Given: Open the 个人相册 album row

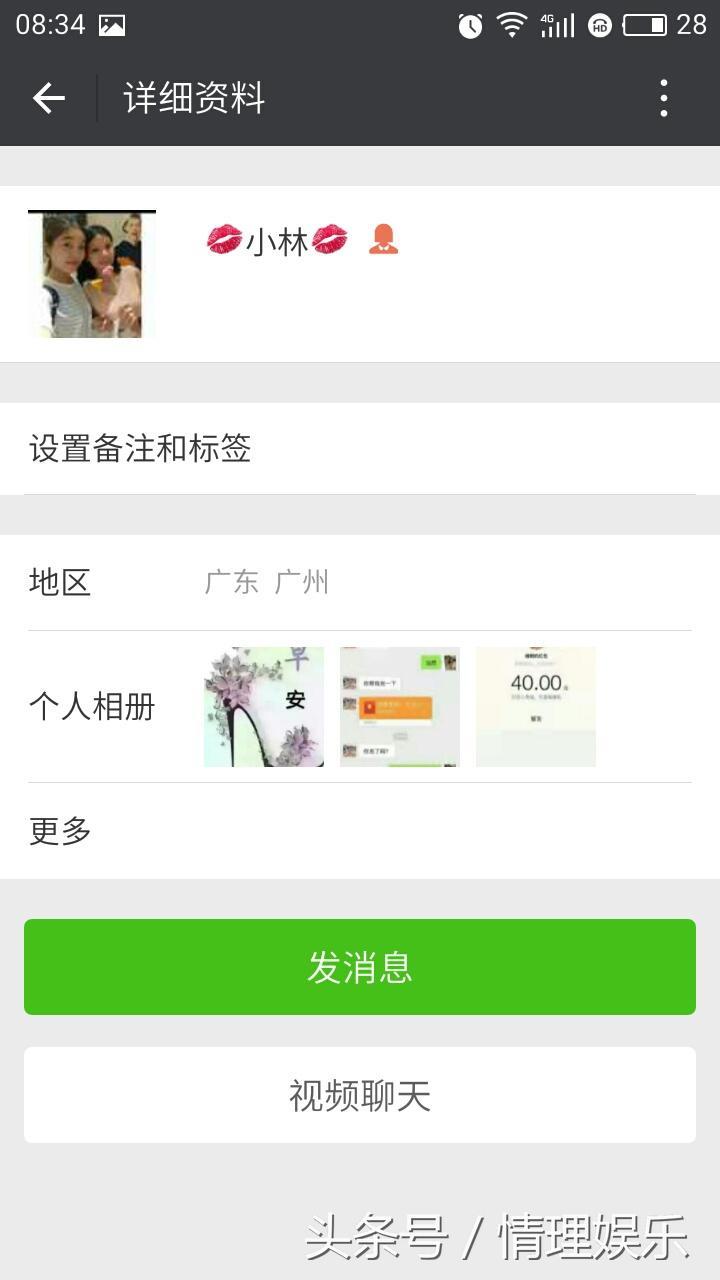Looking at the screenshot, I should (360, 707).
